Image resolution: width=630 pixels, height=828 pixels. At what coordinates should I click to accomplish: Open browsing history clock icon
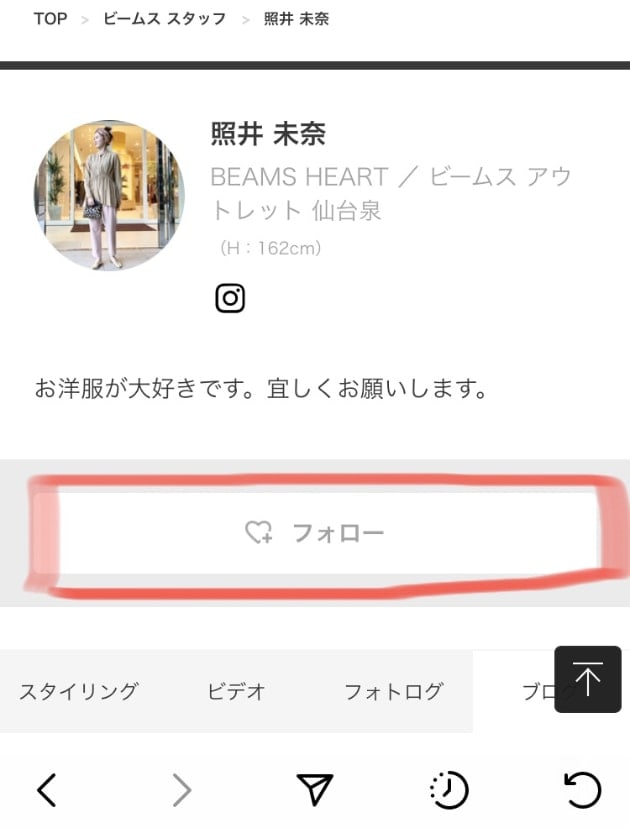pos(449,790)
